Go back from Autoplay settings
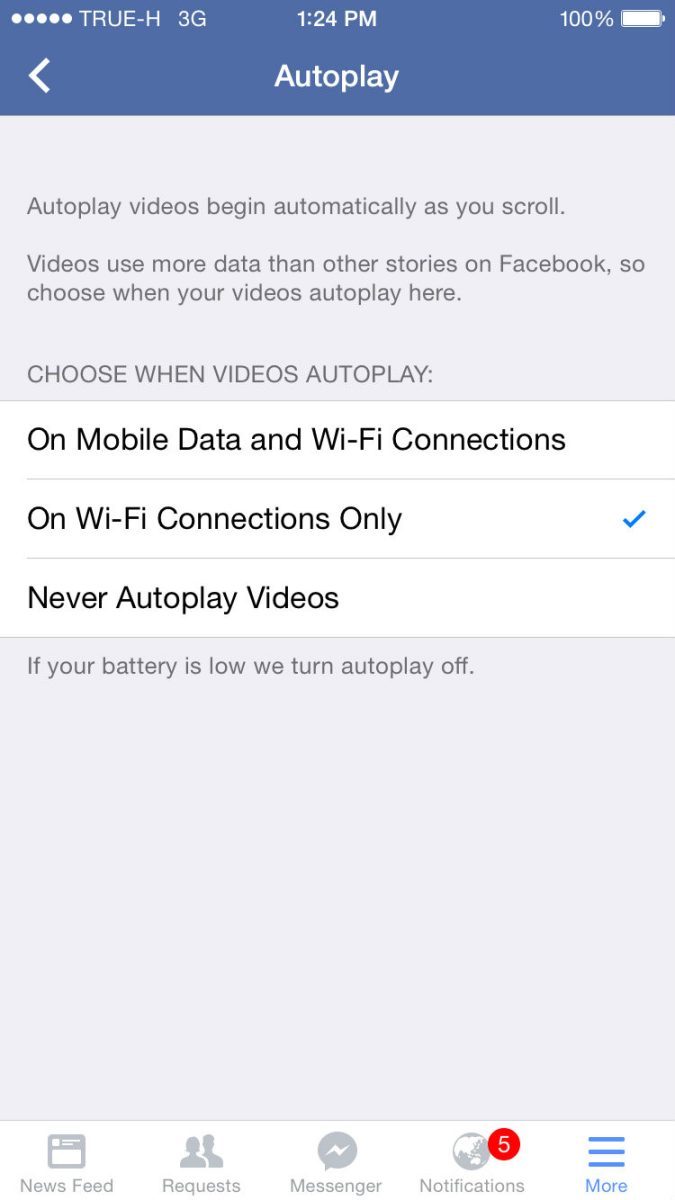Screen dimensions: 675x1200 (40, 76)
